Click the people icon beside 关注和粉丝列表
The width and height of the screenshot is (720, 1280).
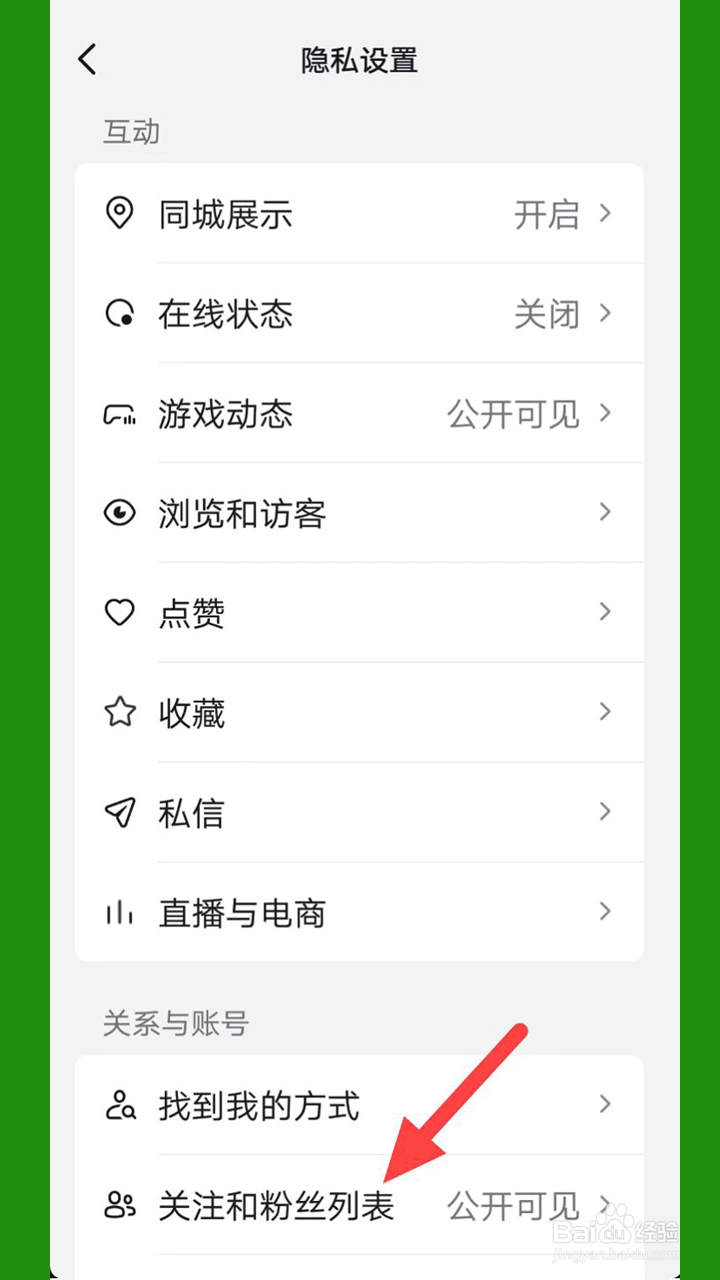(120, 1206)
